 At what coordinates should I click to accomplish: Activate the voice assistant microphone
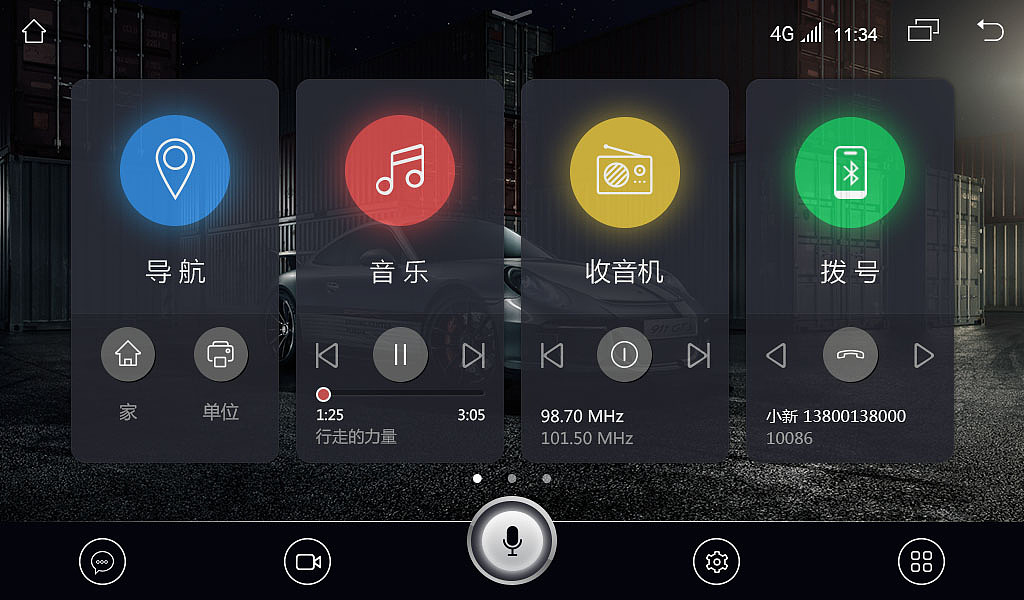(x=512, y=541)
